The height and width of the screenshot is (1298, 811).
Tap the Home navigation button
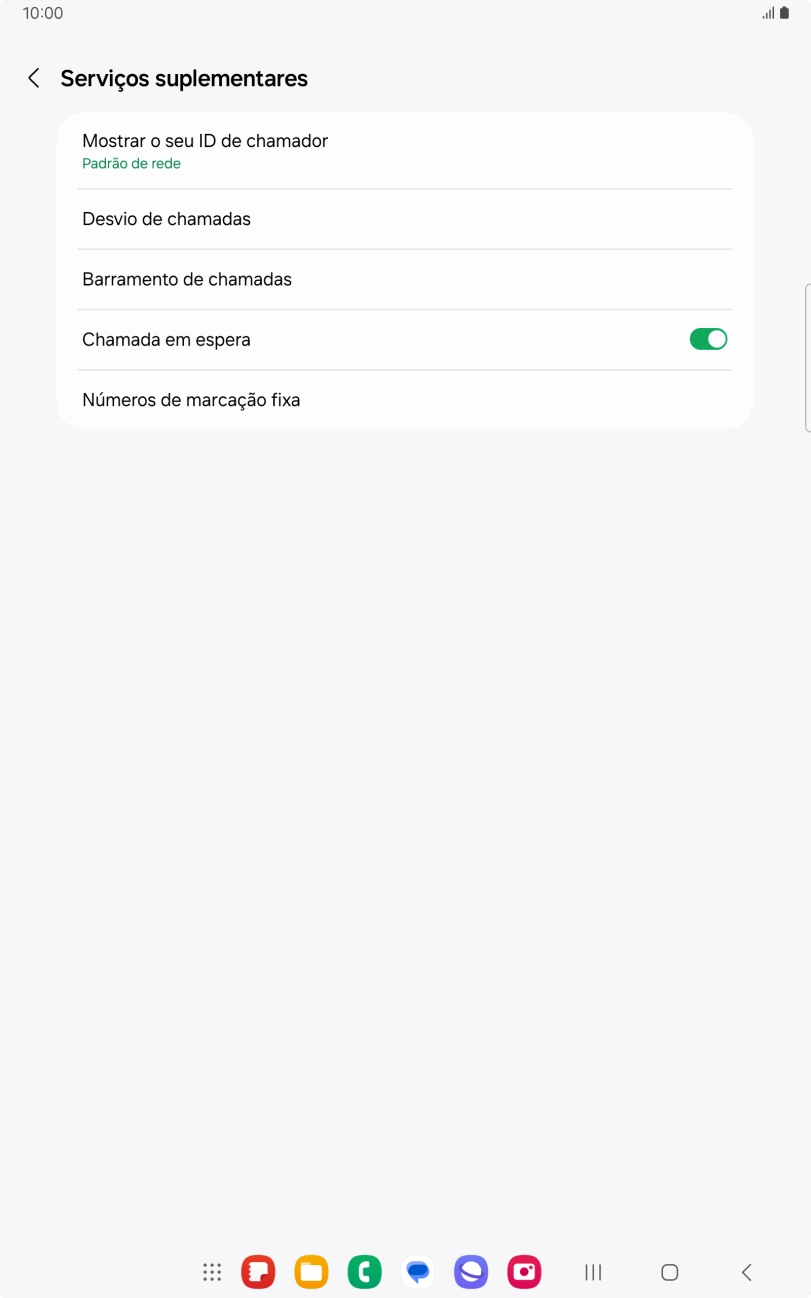coord(668,1271)
